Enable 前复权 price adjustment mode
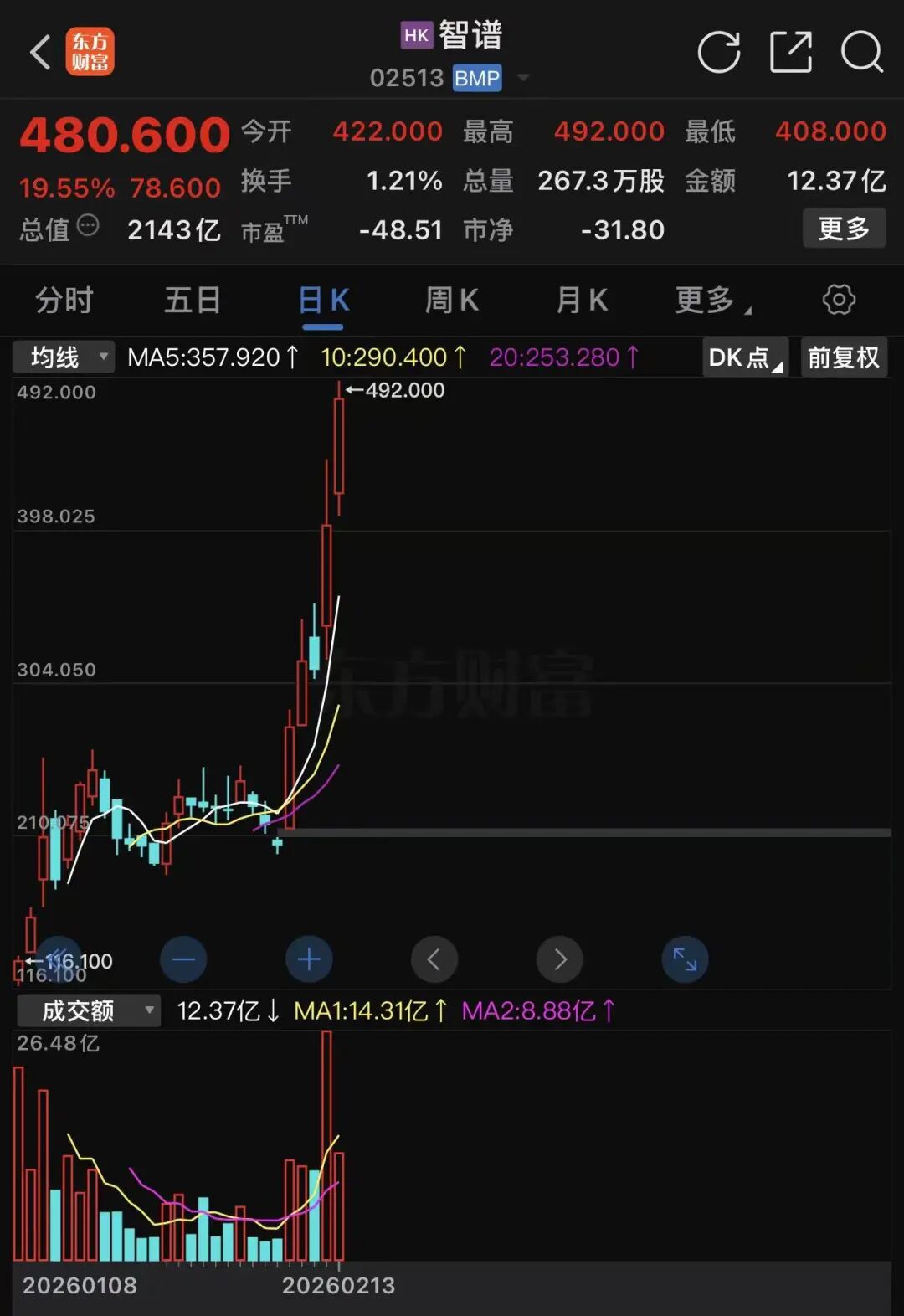The width and height of the screenshot is (904, 1316). coord(842,357)
